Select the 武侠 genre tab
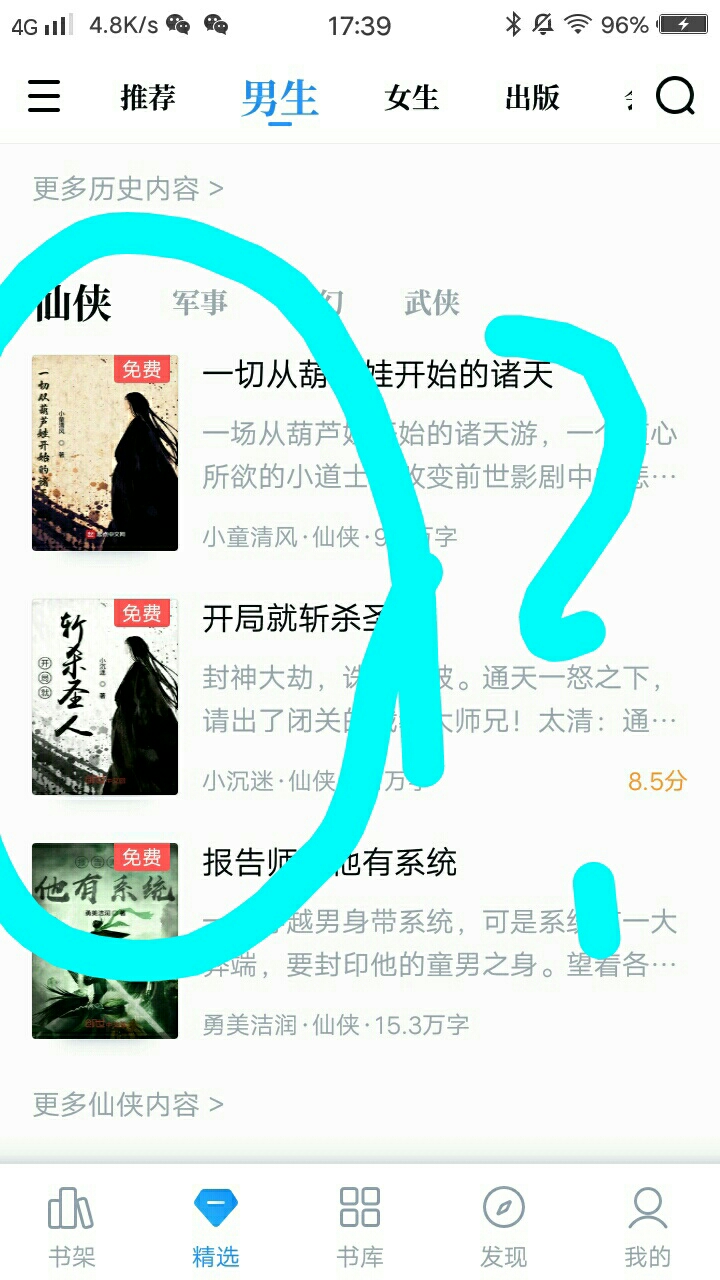This screenshot has width=720, height=1280. pyautogui.click(x=432, y=303)
